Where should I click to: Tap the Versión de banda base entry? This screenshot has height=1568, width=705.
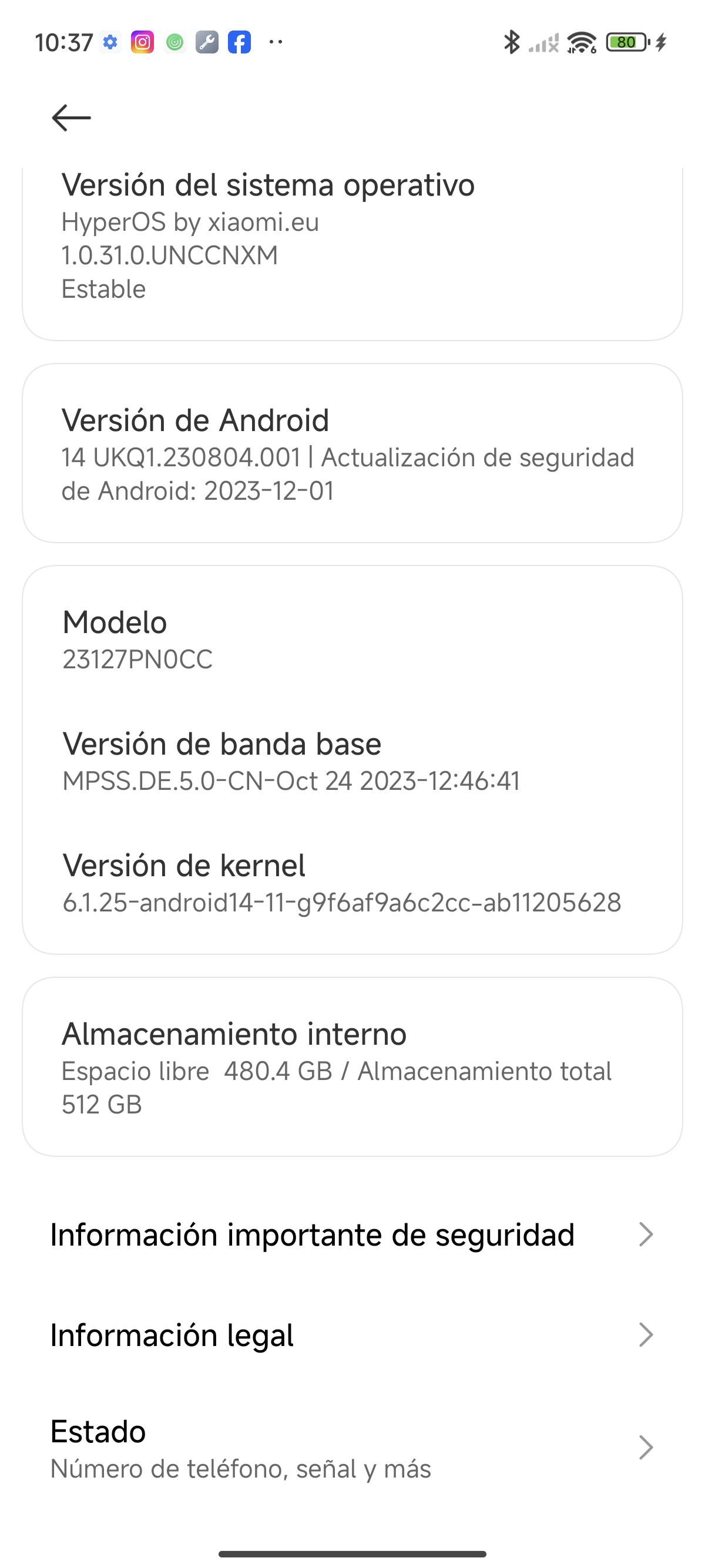click(x=352, y=762)
